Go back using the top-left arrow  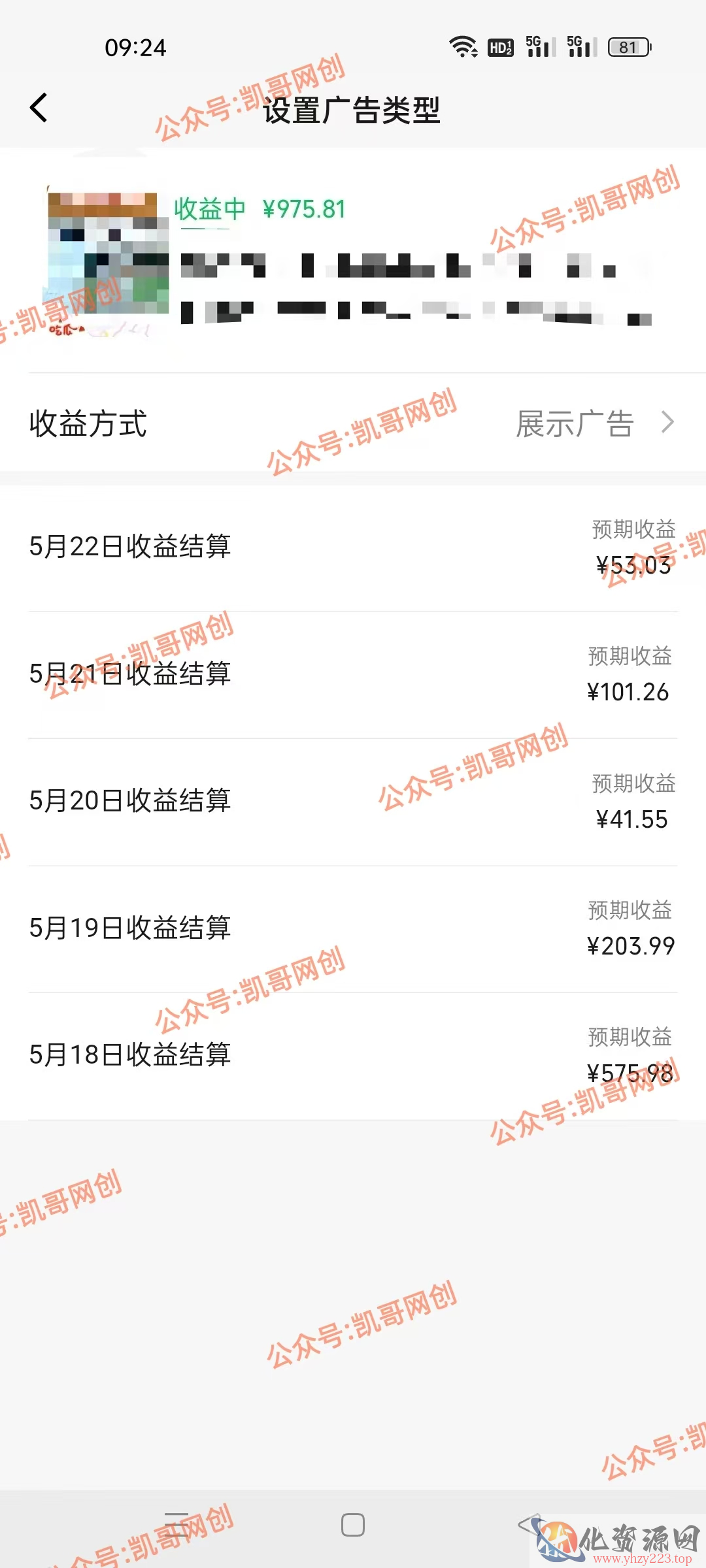[39, 108]
